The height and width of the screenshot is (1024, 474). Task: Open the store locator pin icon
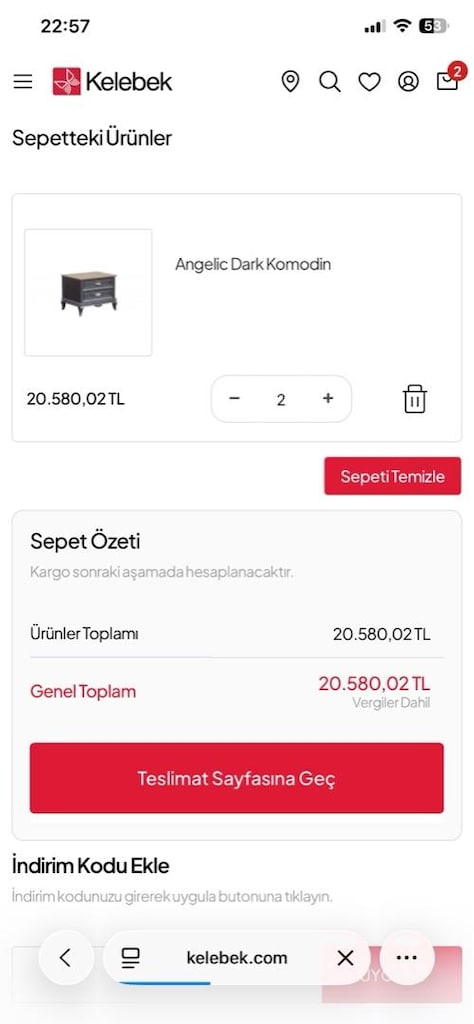click(290, 82)
